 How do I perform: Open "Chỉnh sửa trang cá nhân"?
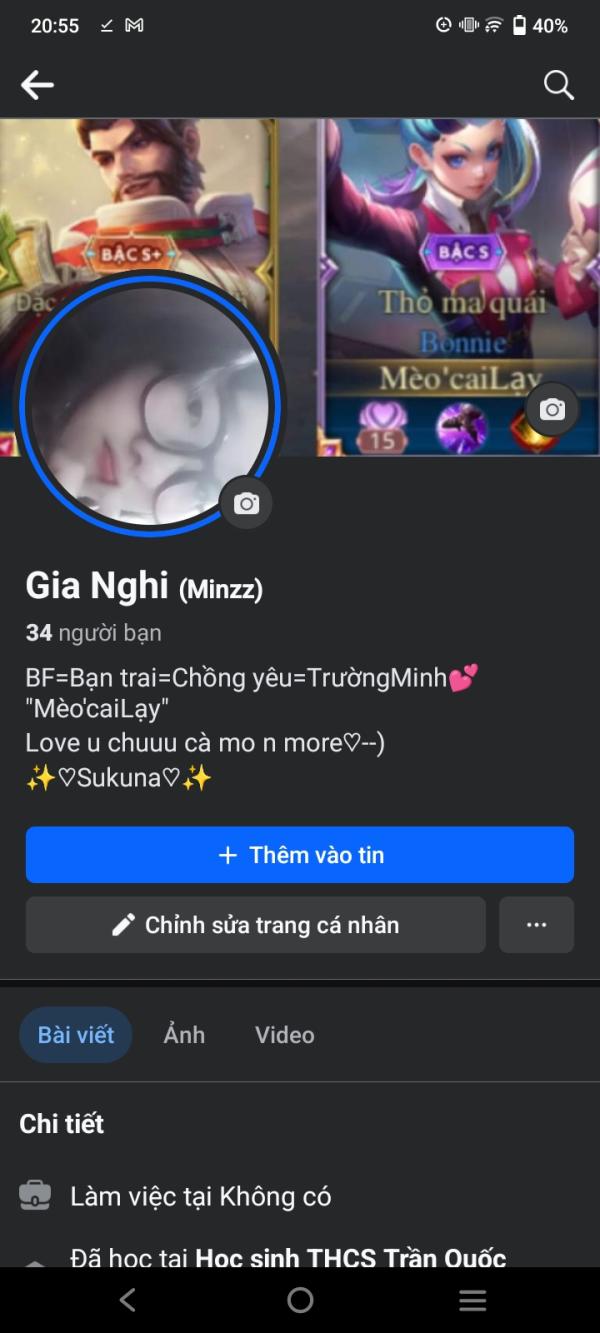point(256,925)
